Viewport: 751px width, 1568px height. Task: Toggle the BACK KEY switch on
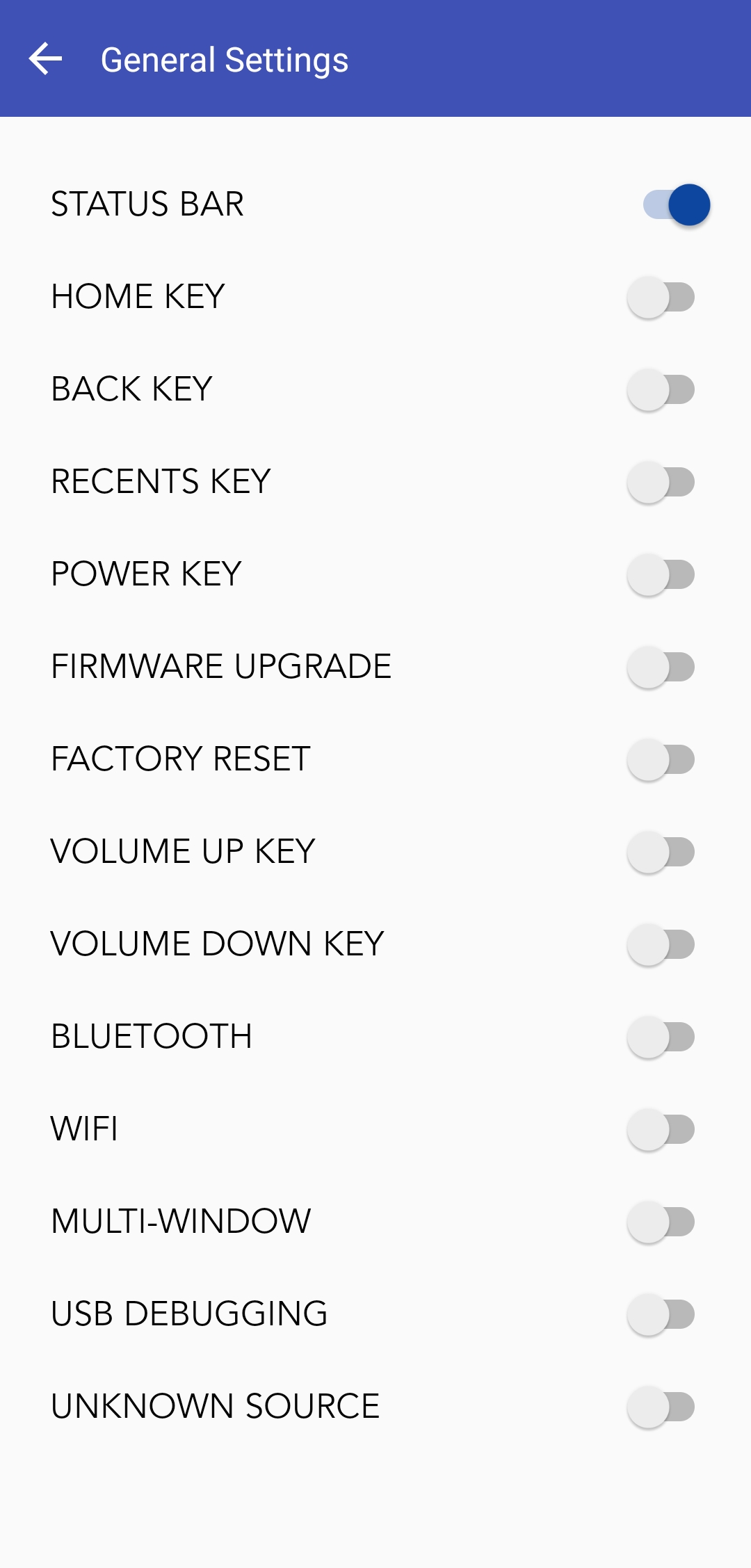click(661, 389)
